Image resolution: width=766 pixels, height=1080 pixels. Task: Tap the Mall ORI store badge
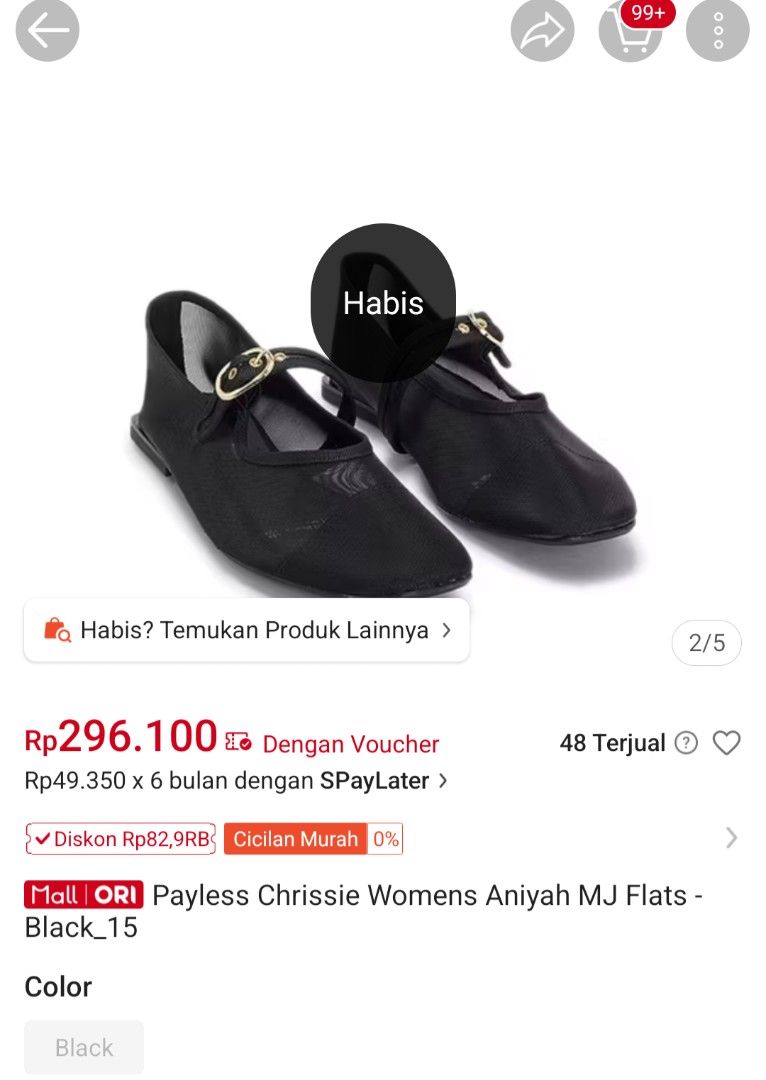tap(85, 895)
